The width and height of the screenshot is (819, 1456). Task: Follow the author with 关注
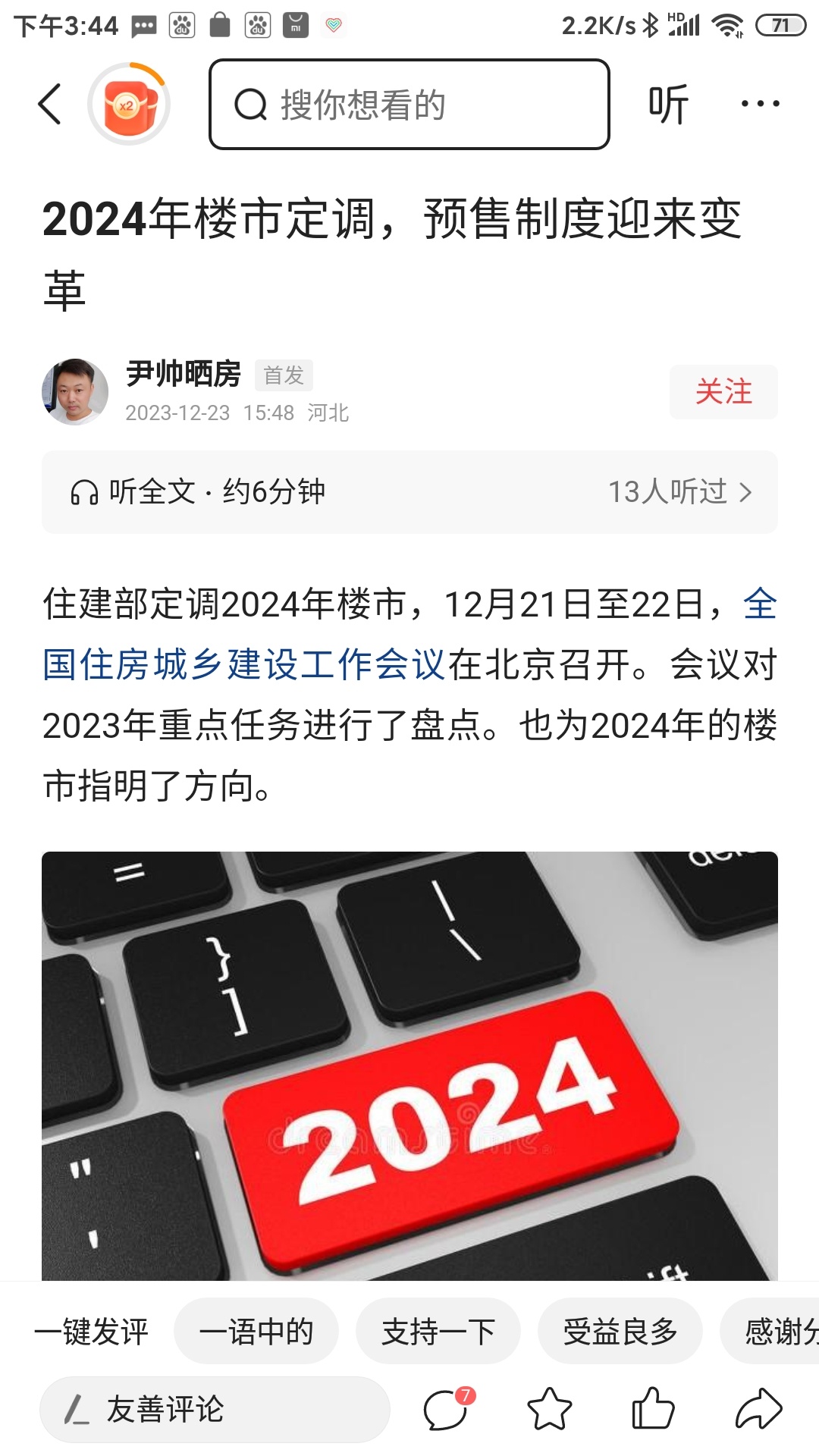click(x=723, y=392)
